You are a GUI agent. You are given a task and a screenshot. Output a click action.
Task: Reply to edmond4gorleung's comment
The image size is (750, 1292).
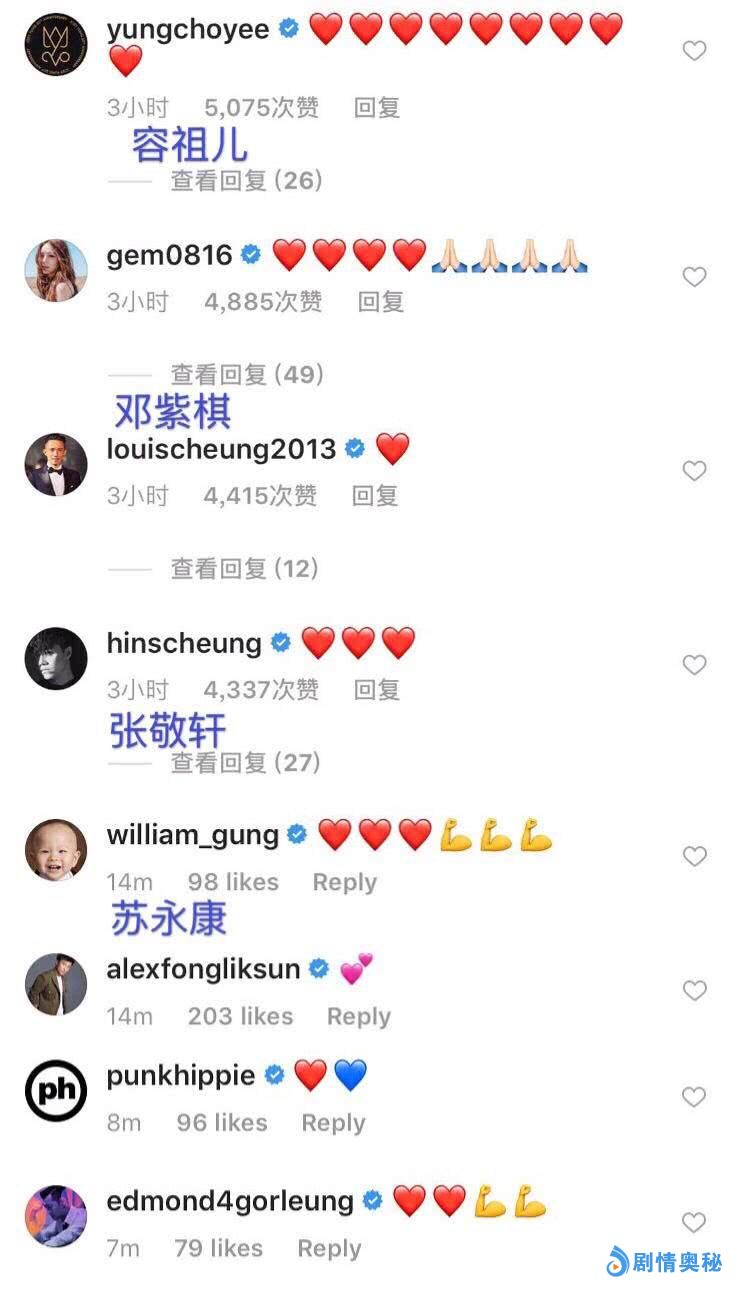click(x=330, y=1249)
